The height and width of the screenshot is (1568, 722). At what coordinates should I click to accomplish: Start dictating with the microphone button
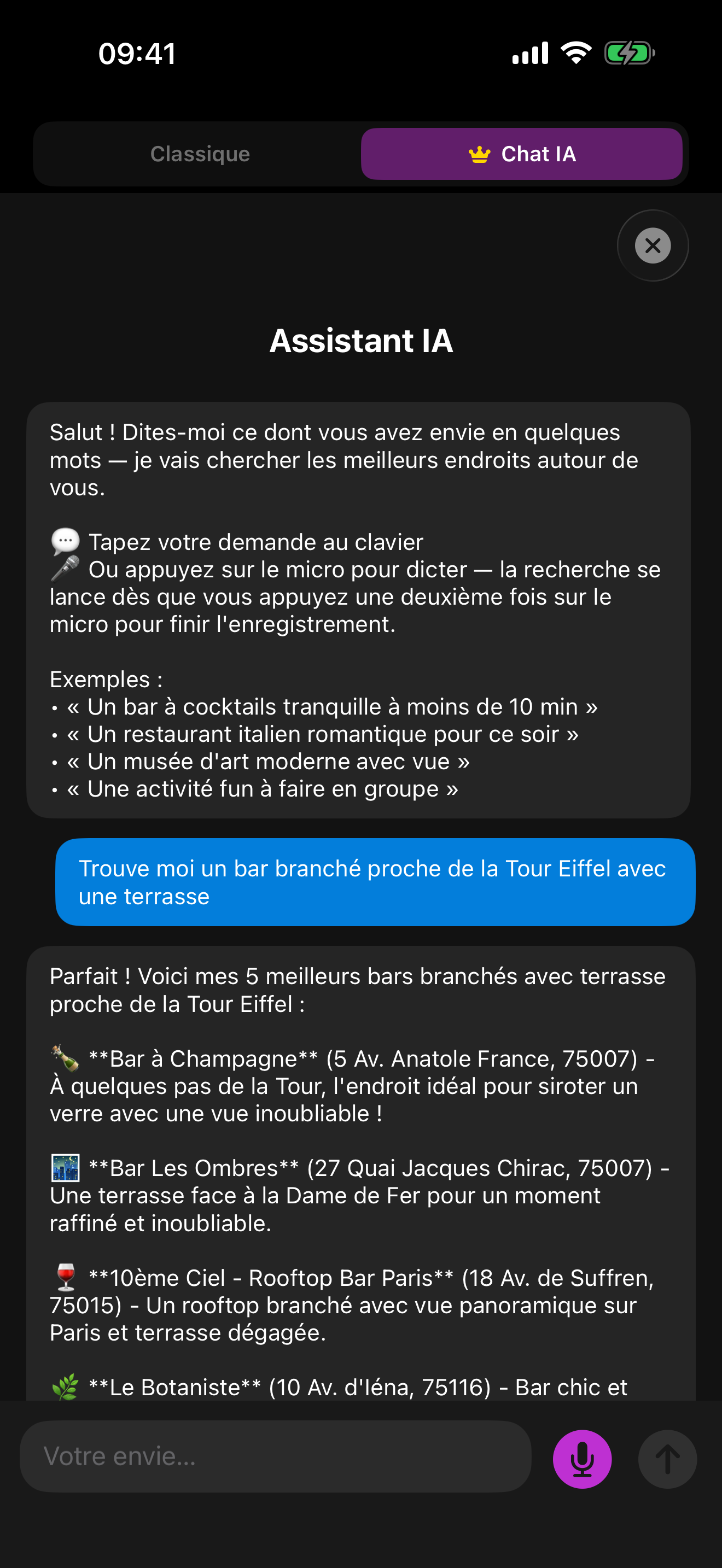pyautogui.click(x=582, y=1459)
